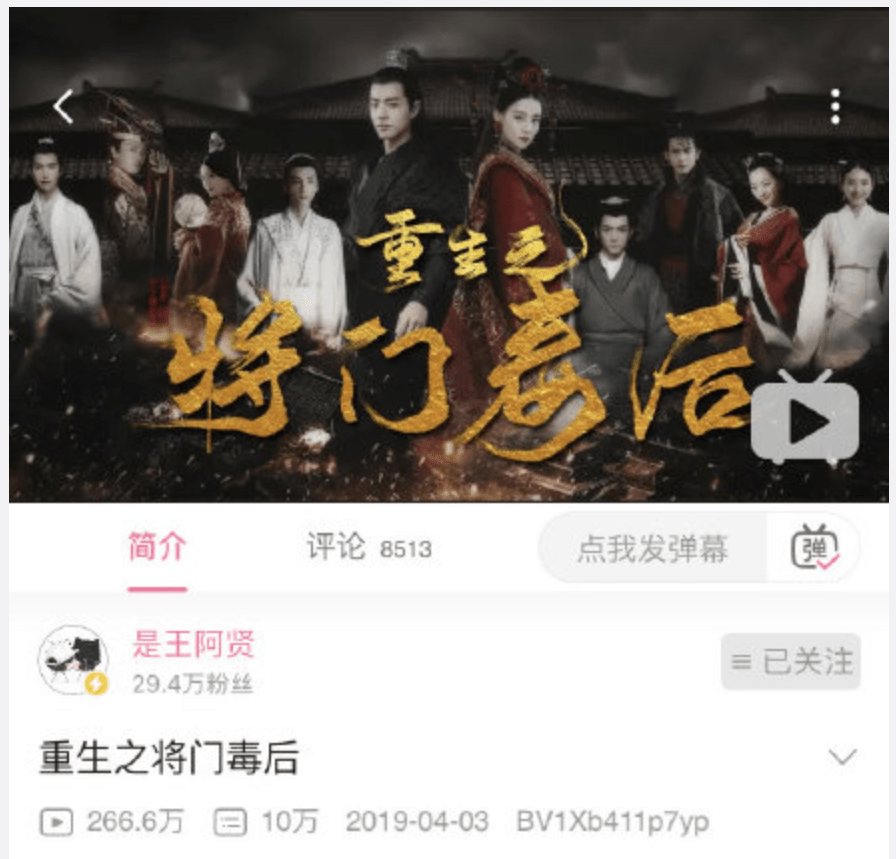Tap the 点我发弹幕 input field
The width and height of the screenshot is (896, 859).
tap(654, 548)
